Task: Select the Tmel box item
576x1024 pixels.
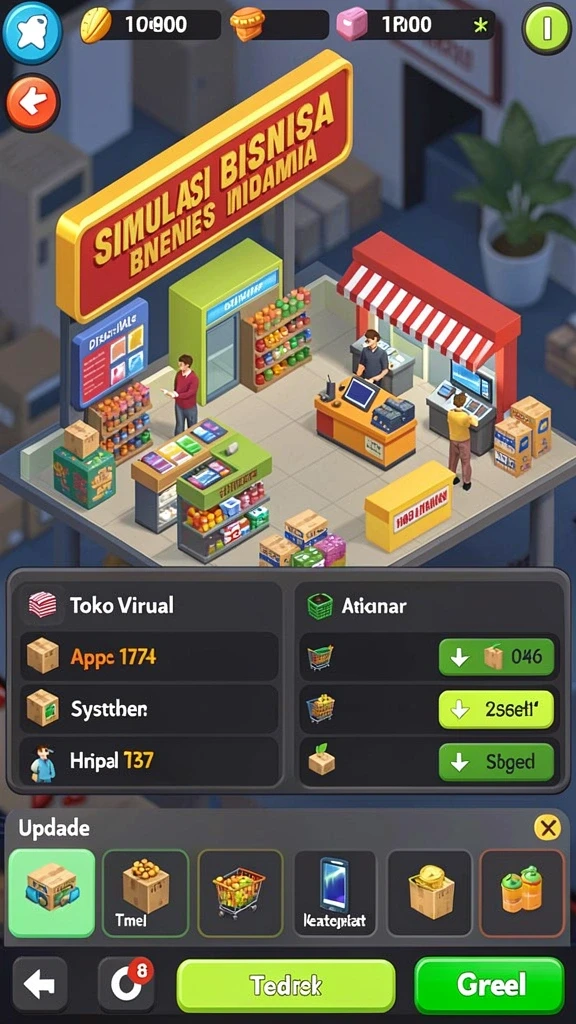Action: (x=146, y=893)
